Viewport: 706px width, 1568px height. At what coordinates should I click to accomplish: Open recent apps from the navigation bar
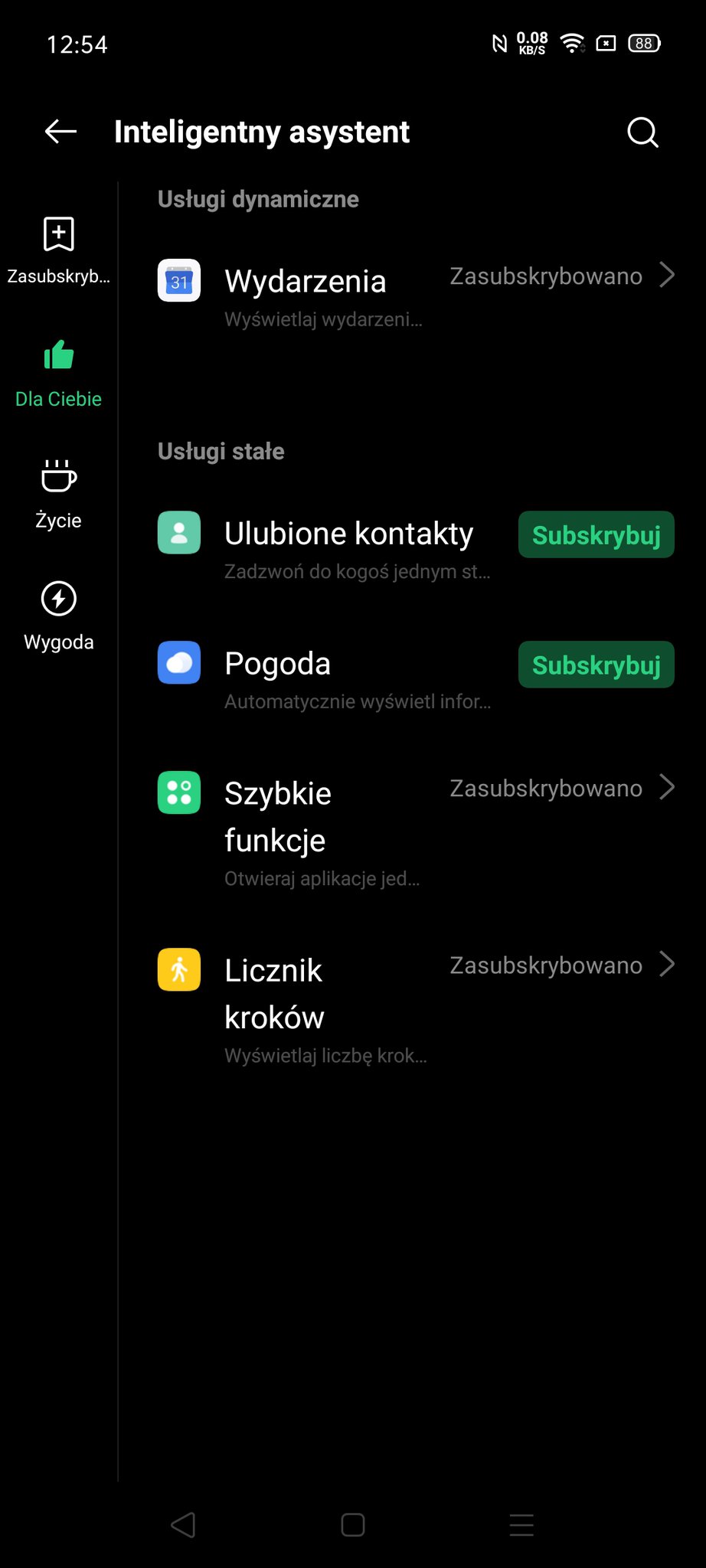coord(521,1525)
